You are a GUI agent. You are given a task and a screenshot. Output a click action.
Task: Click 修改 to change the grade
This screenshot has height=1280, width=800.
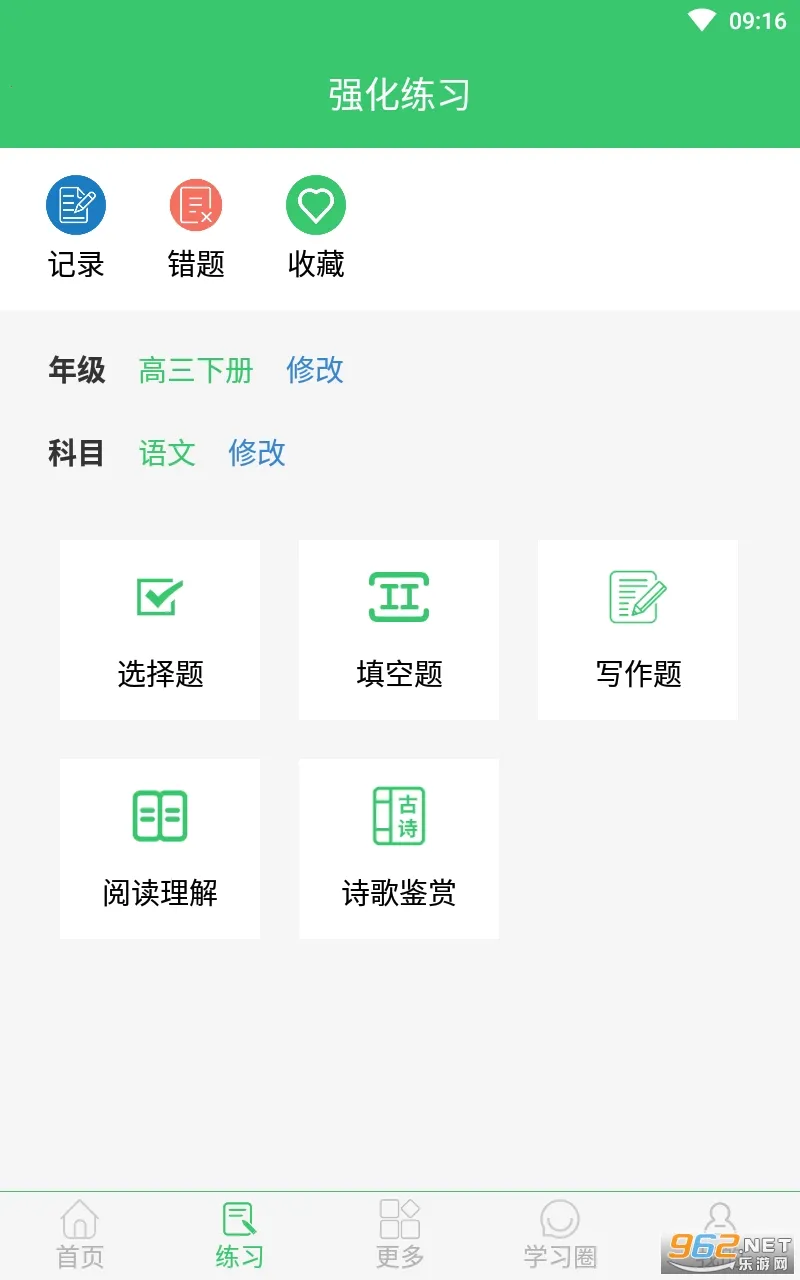click(315, 371)
